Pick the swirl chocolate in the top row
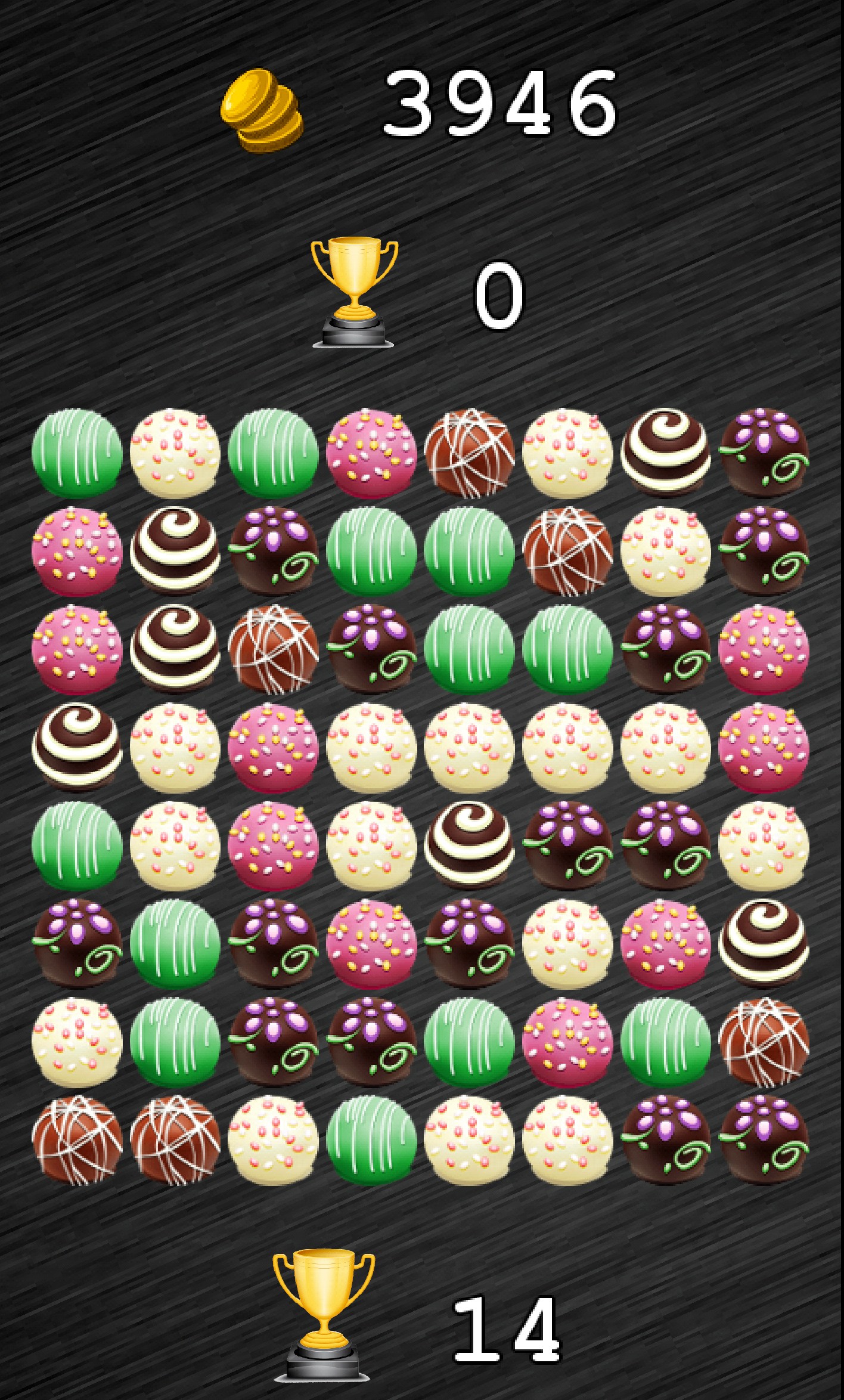This screenshot has height=1400, width=844. [x=665, y=453]
